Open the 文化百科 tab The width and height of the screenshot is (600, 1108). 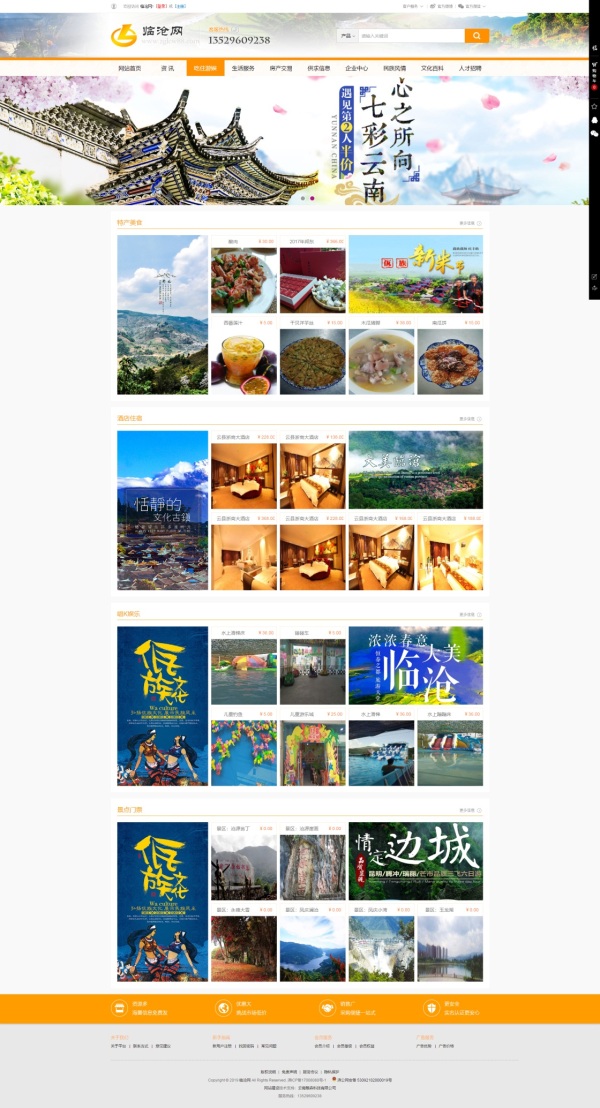432,68
